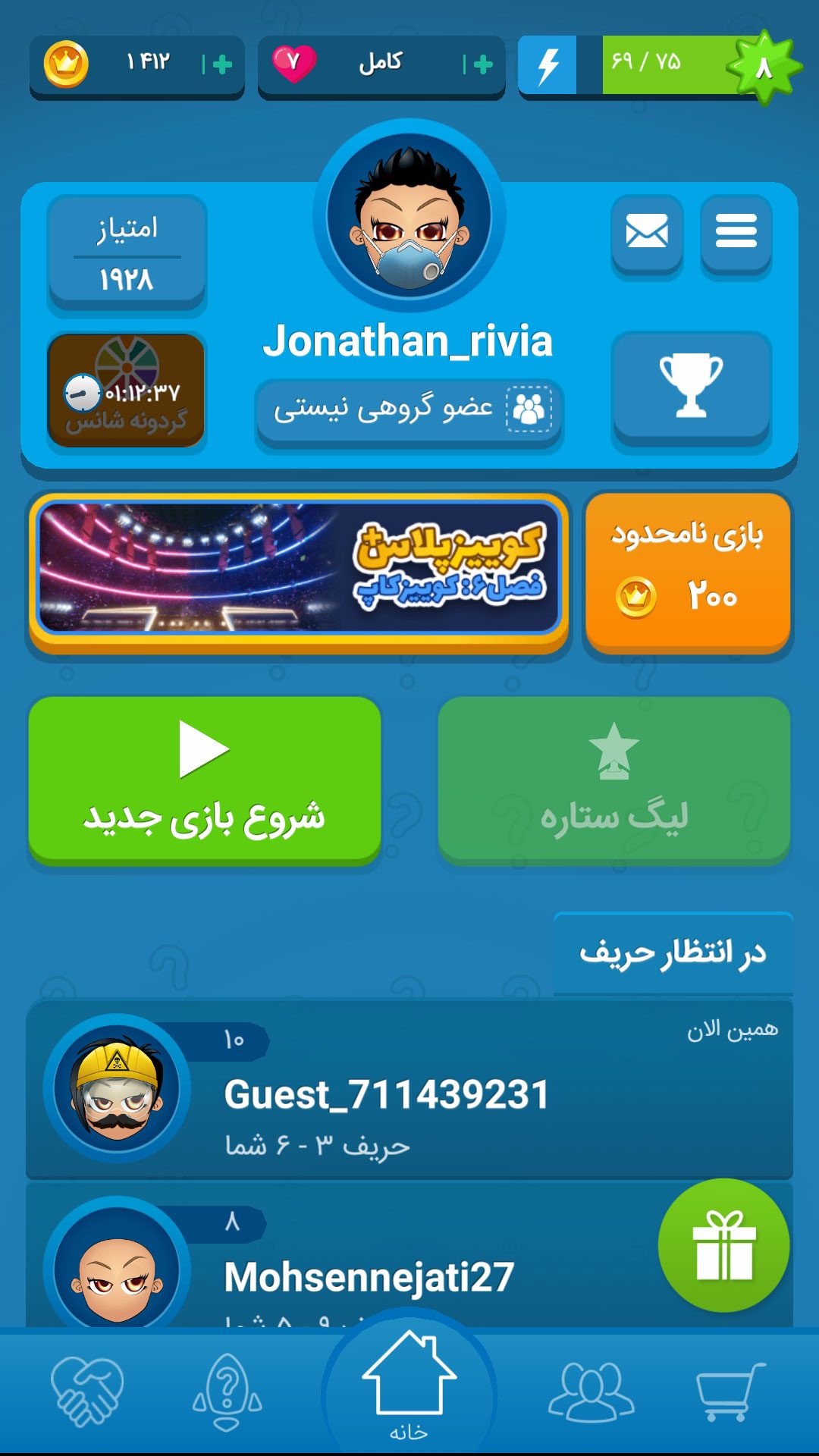Open the کوییز پلاس banner
Image resolution: width=819 pixels, height=1456 pixels.
300,569
